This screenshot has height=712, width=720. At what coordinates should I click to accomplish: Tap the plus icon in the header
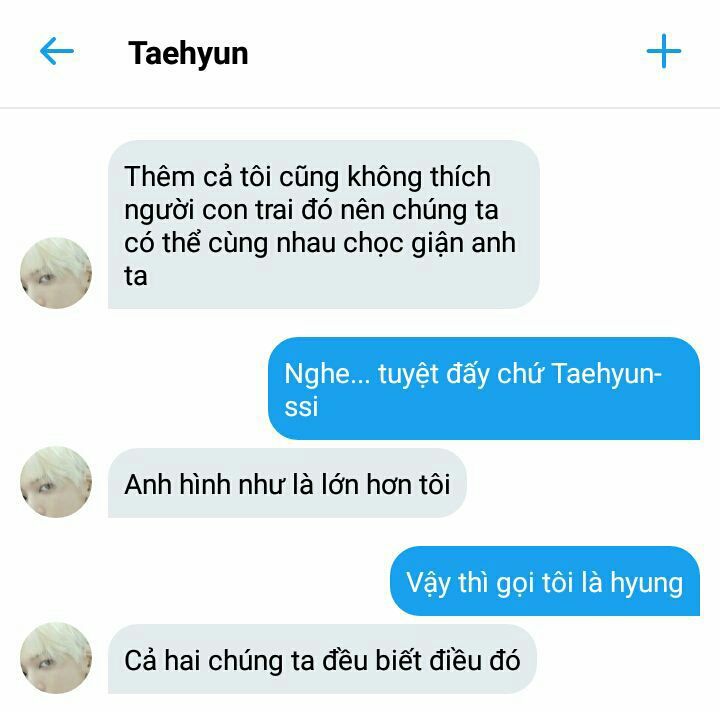(664, 51)
